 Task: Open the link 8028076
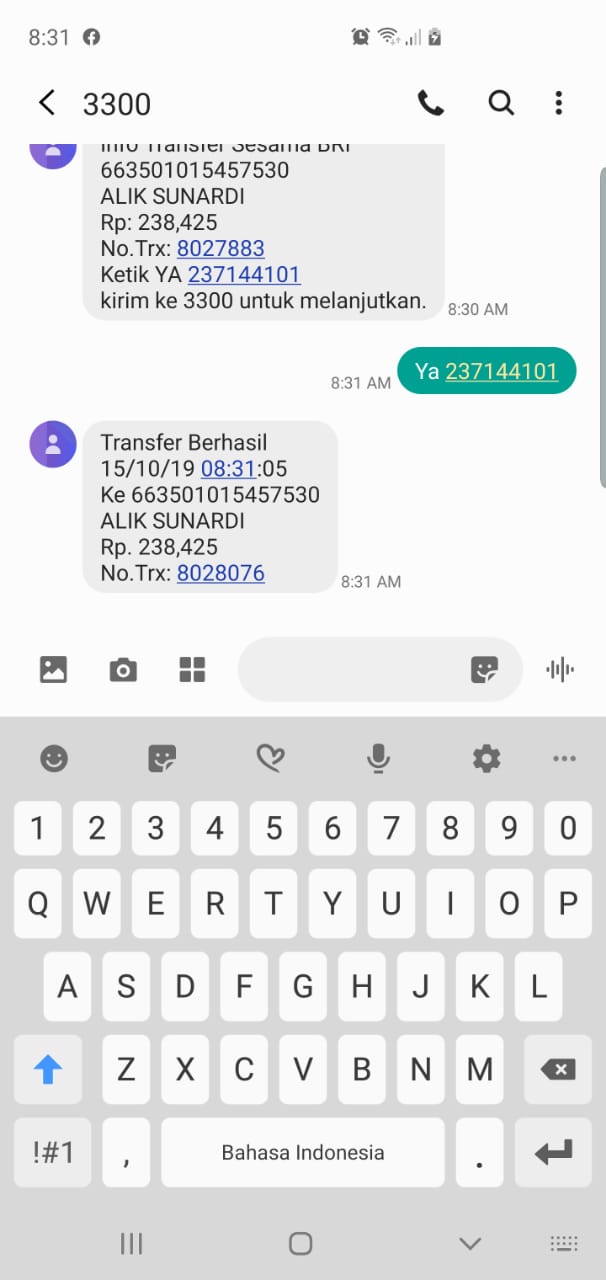[220, 573]
